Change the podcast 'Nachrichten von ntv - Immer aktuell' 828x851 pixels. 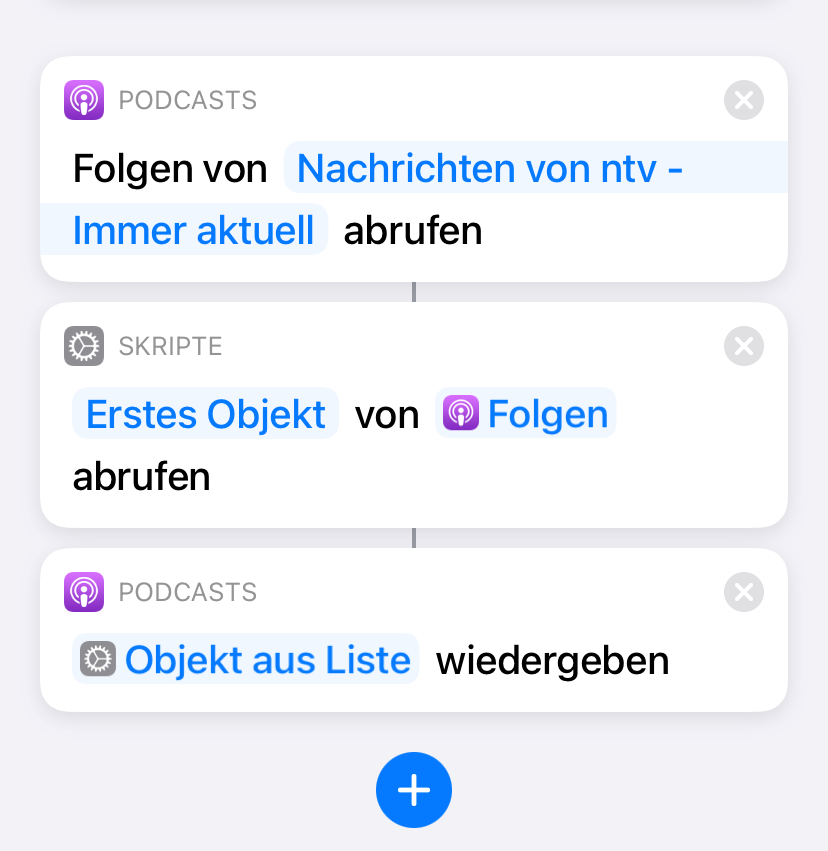tap(490, 169)
